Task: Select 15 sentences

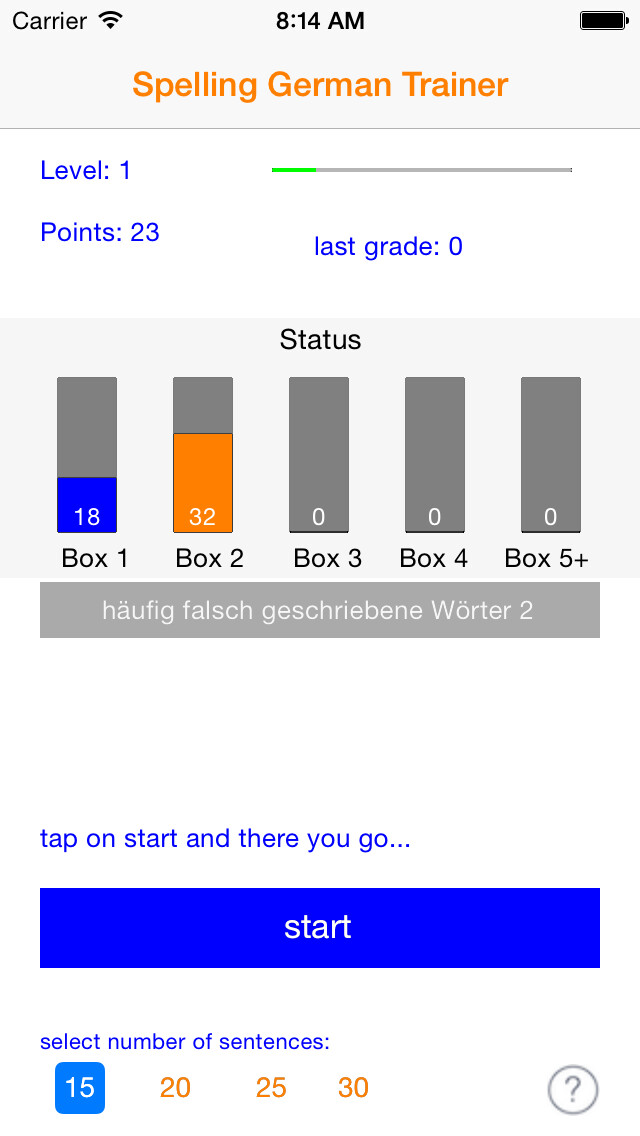Action: [80, 1088]
